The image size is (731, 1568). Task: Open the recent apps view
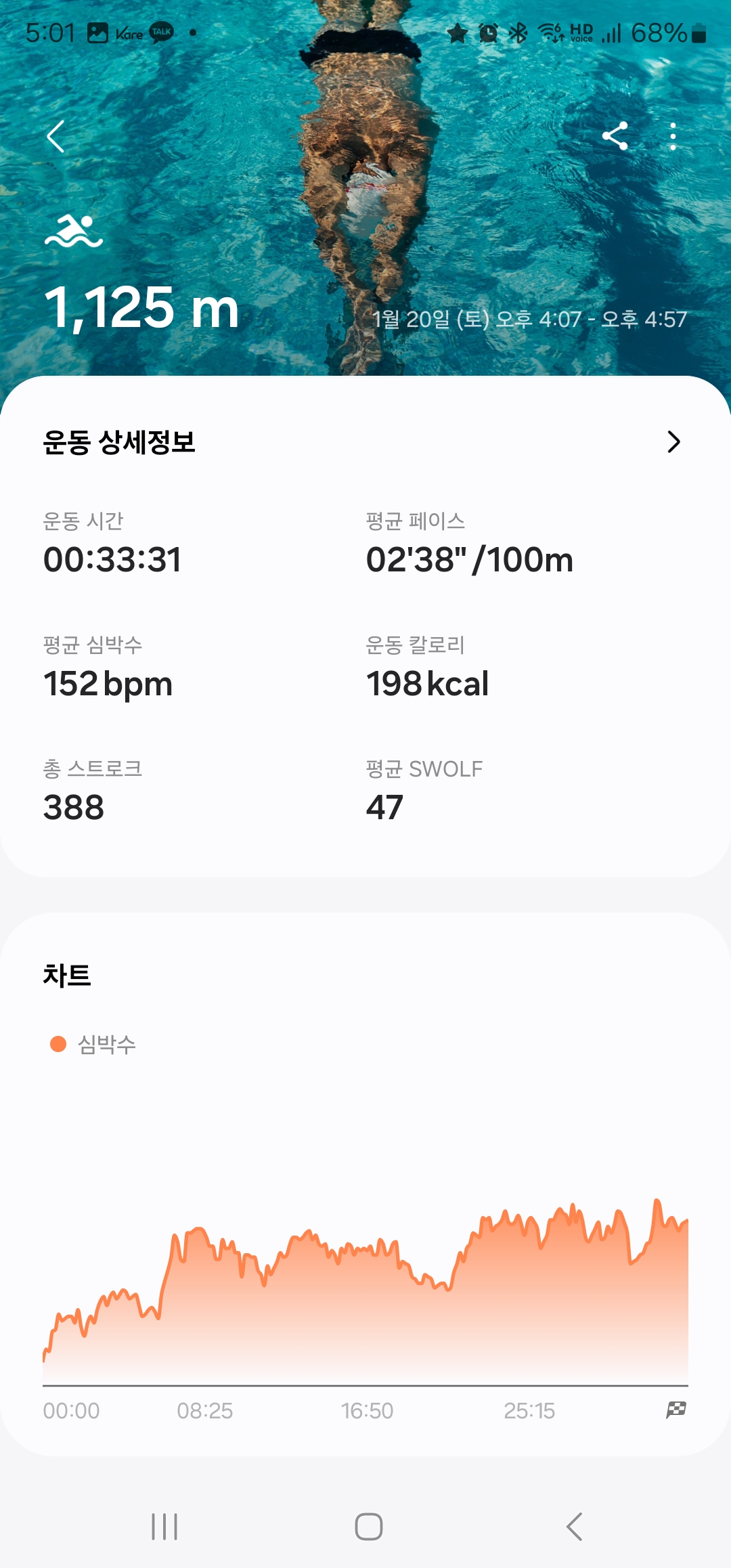pyautogui.click(x=164, y=1527)
